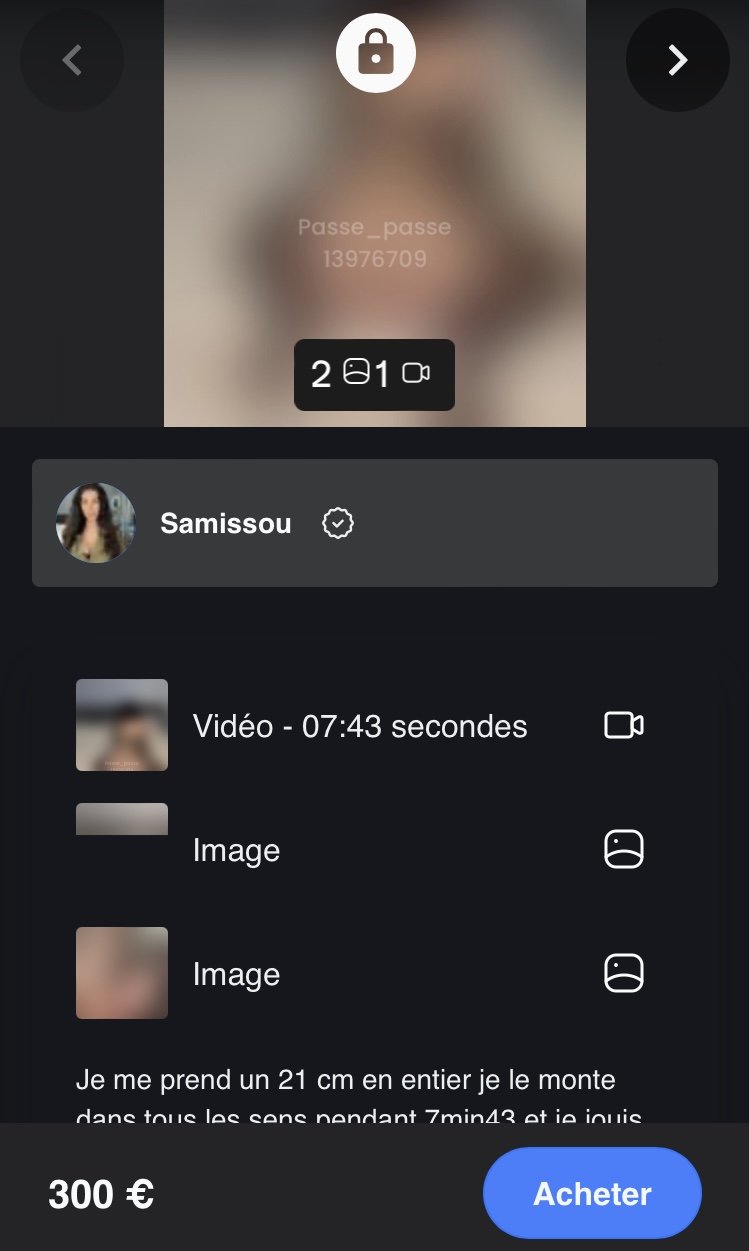Viewport: 749px width, 1251px height.
Task: Open Samissou's profile
Action: click(x=225, y=523)
